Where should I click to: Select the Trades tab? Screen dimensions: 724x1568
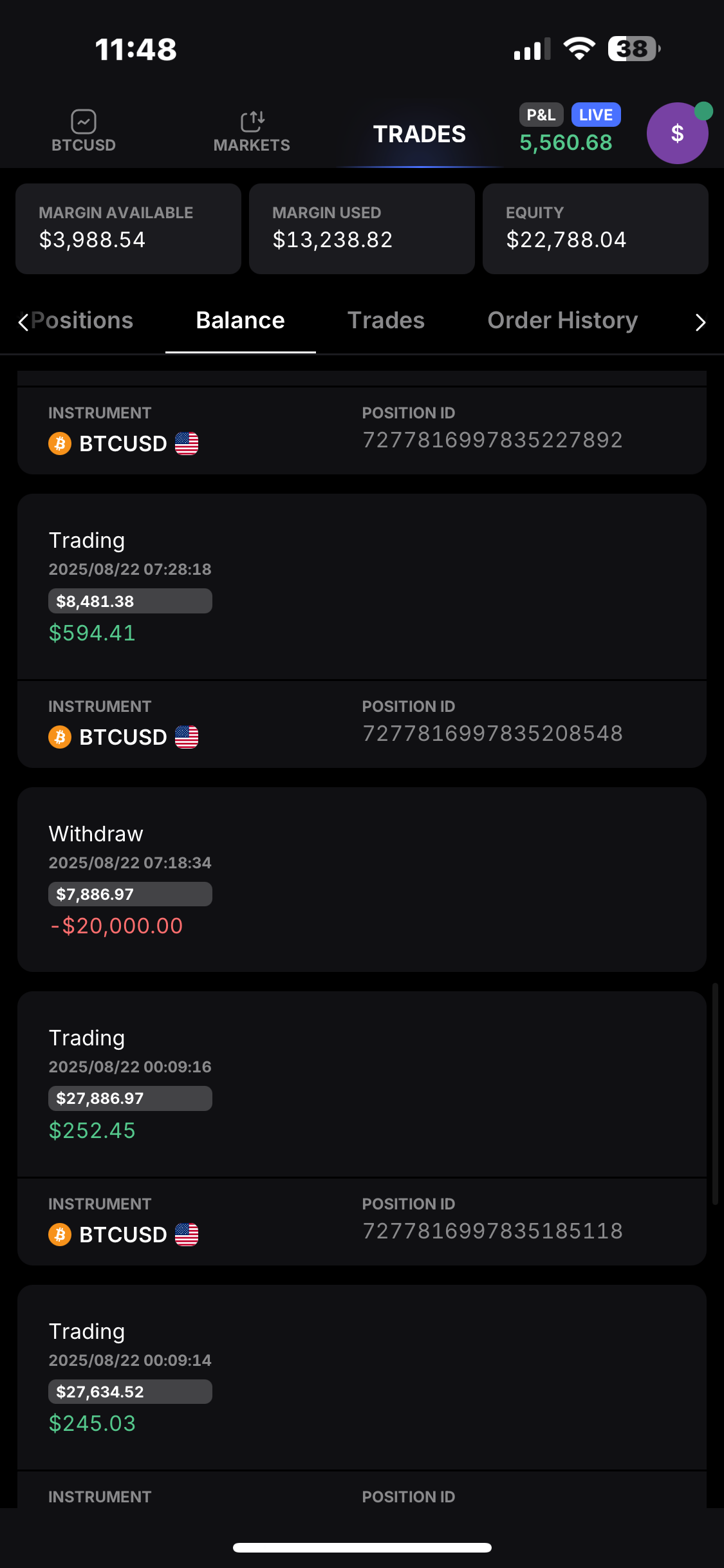pyautogui.click(x=386, y=320)
